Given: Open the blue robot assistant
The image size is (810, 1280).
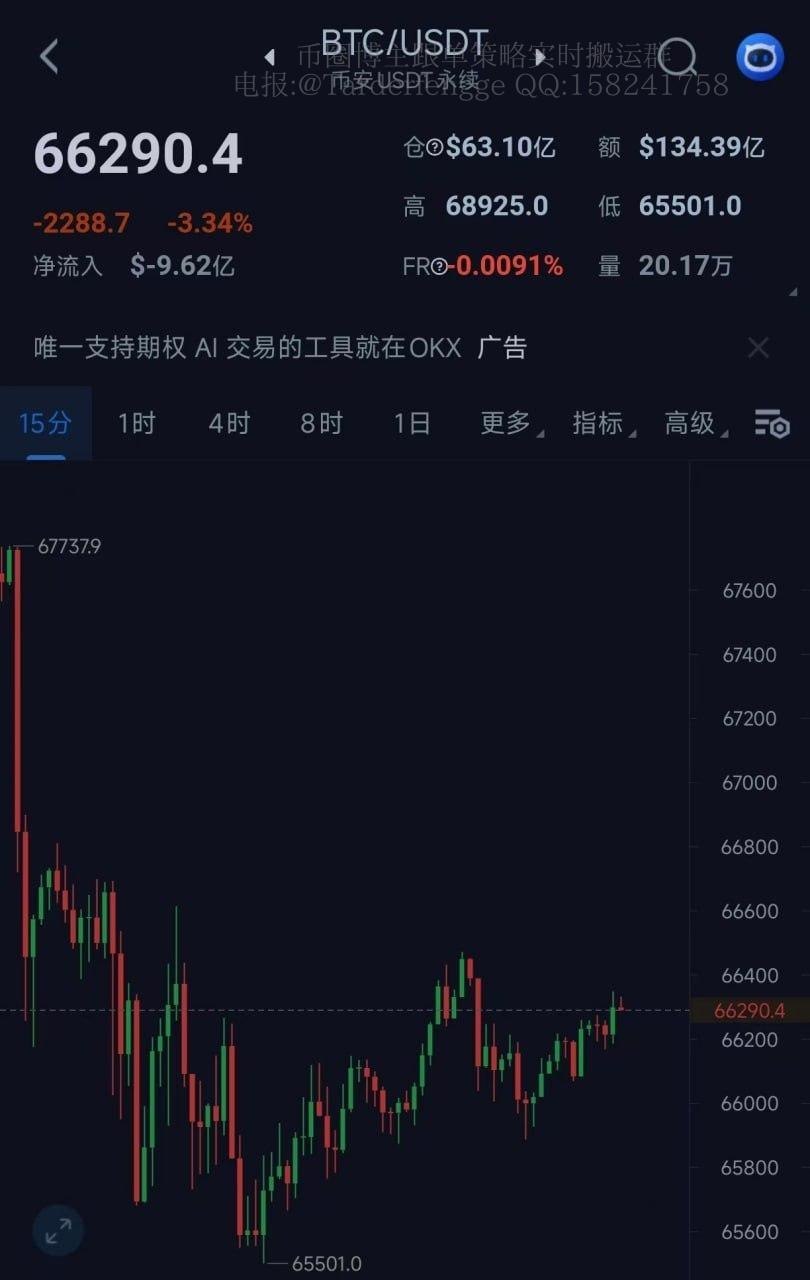Looking at the screenshot, I should (760, 57).
